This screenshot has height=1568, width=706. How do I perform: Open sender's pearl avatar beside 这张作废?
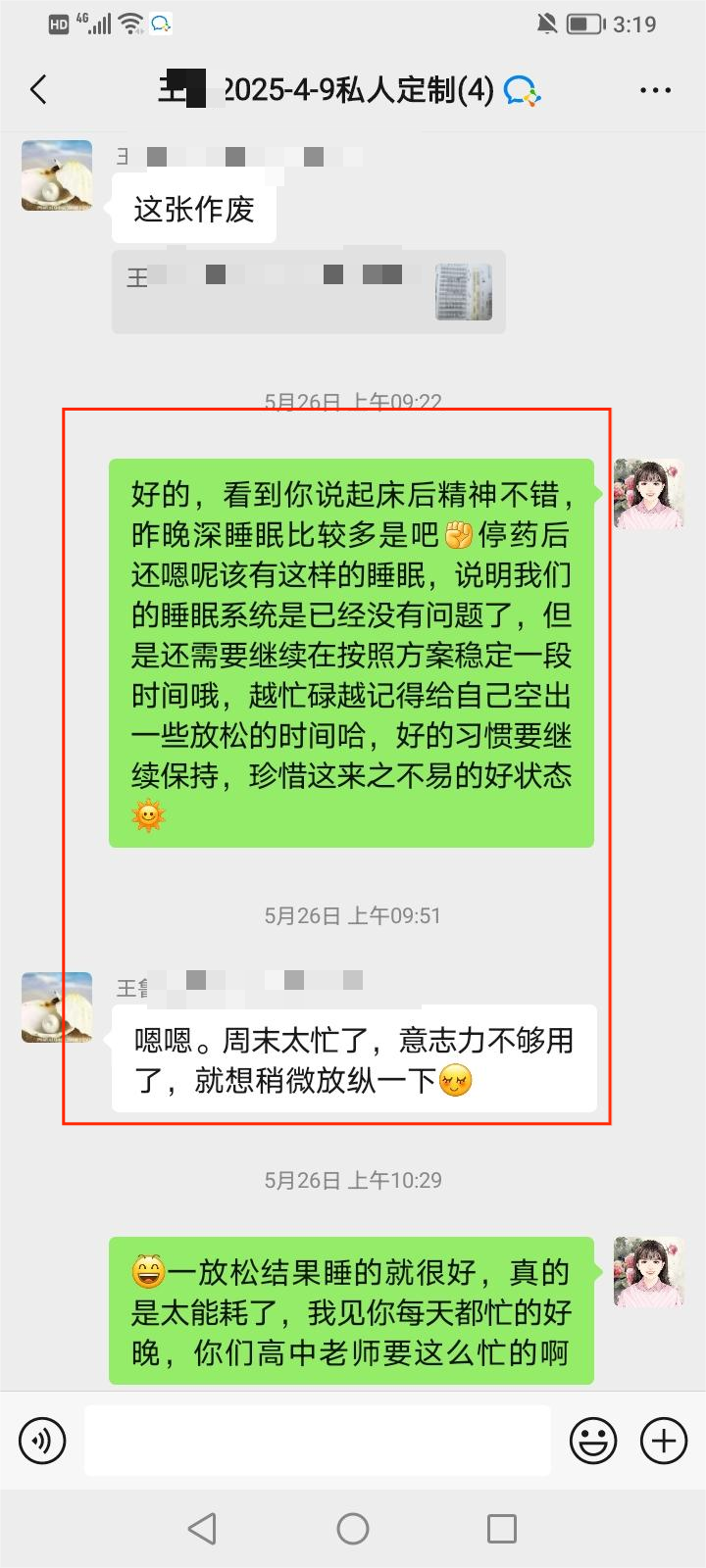pos(57,176)
